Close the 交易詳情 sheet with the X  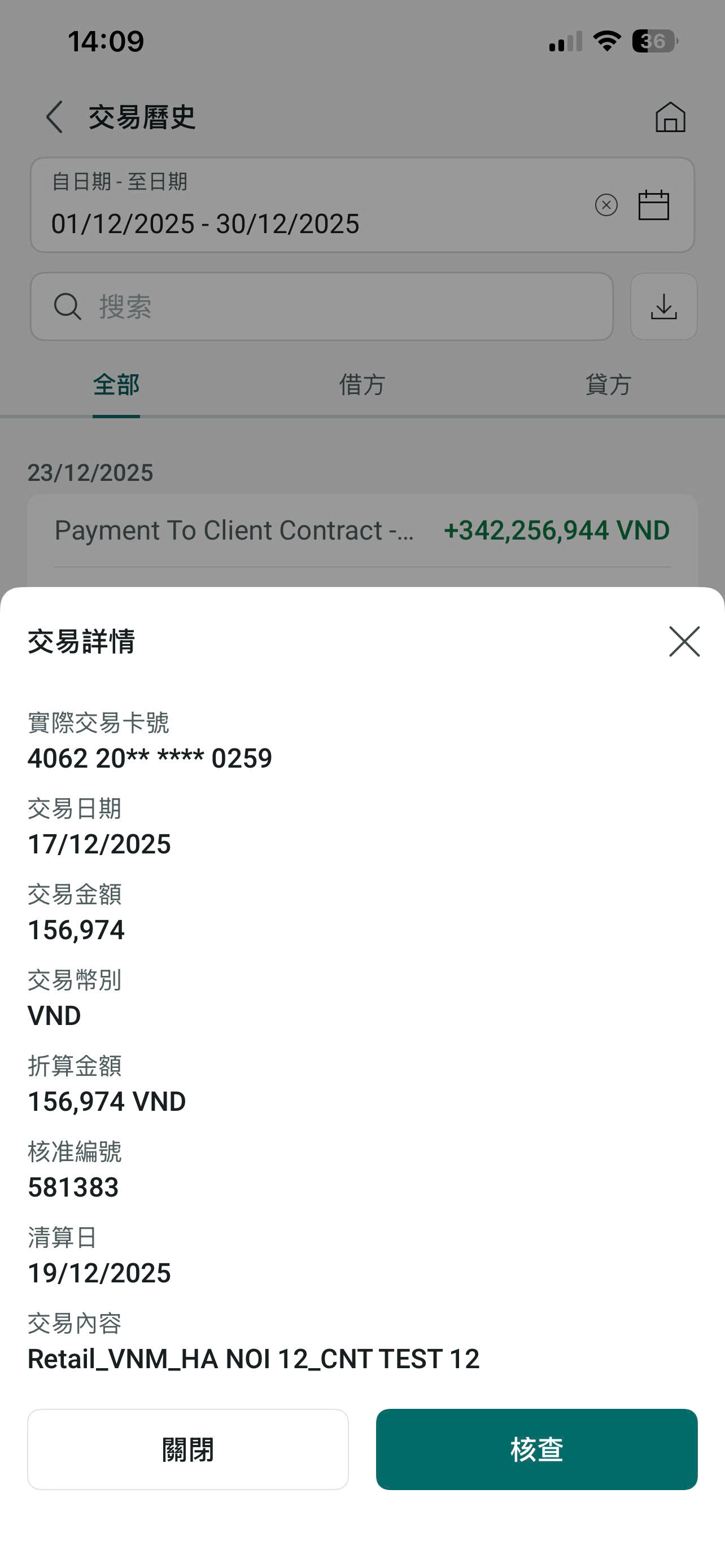pyautogui.click(x=684, y=641)
